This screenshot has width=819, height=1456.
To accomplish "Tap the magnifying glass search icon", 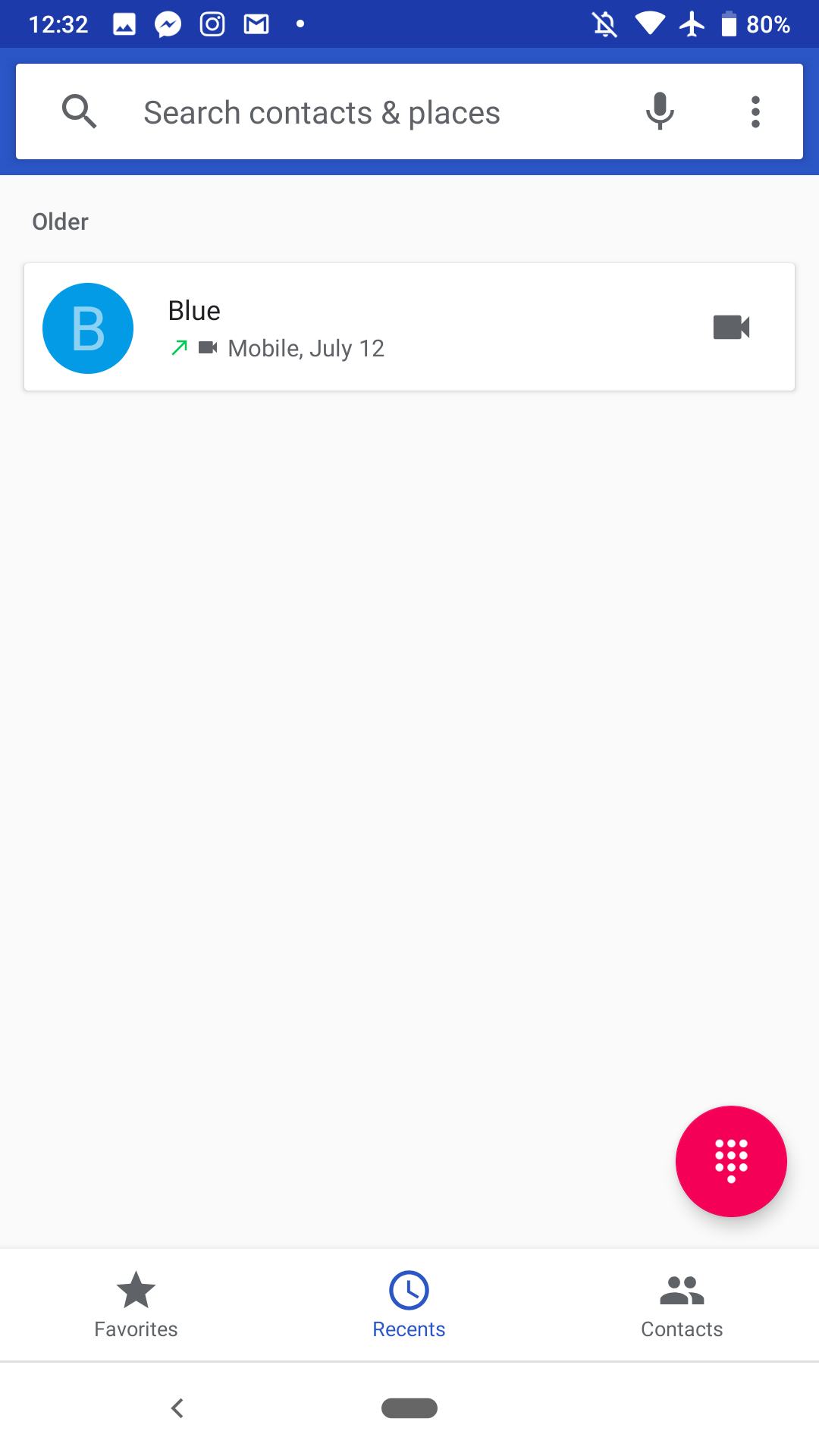I will pos(80,111).
